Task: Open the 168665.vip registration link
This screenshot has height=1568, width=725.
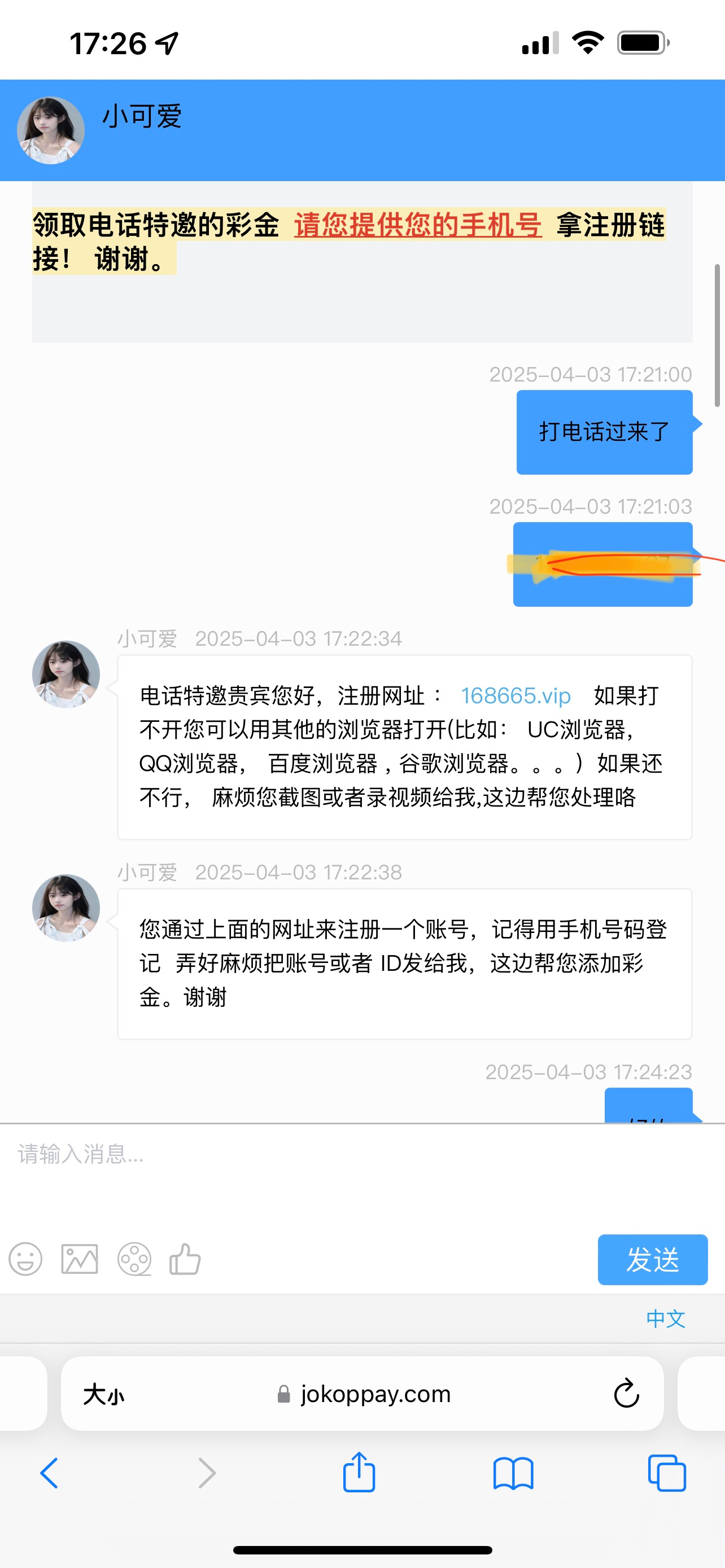Action: (x=516, y=696)
